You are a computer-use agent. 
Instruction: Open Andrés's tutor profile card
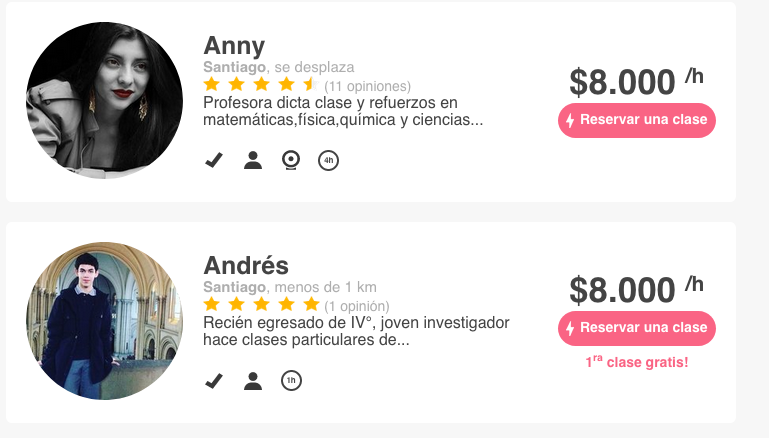coord(246,266)
